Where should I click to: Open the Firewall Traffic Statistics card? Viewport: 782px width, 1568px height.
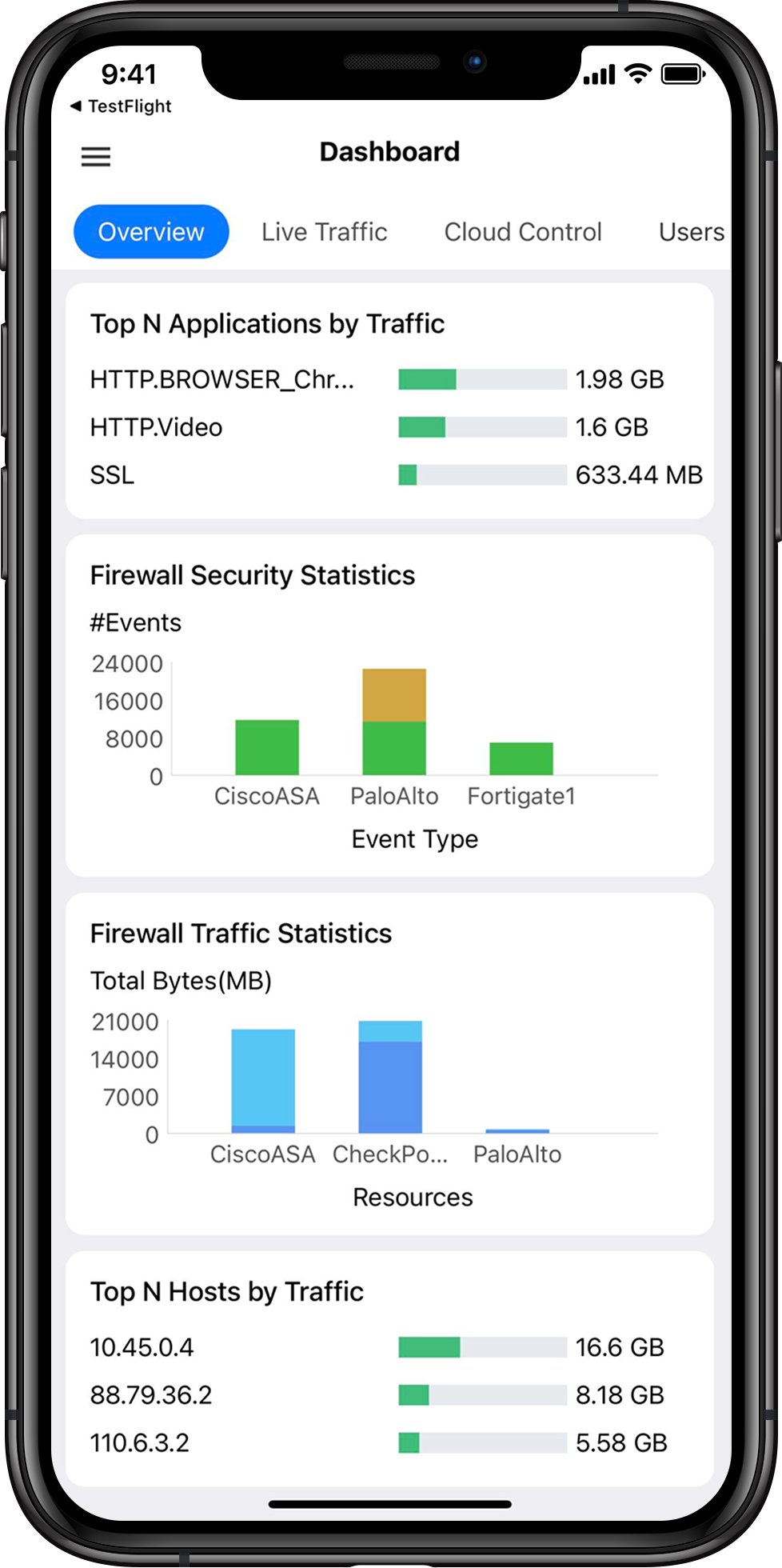[241, 934]
